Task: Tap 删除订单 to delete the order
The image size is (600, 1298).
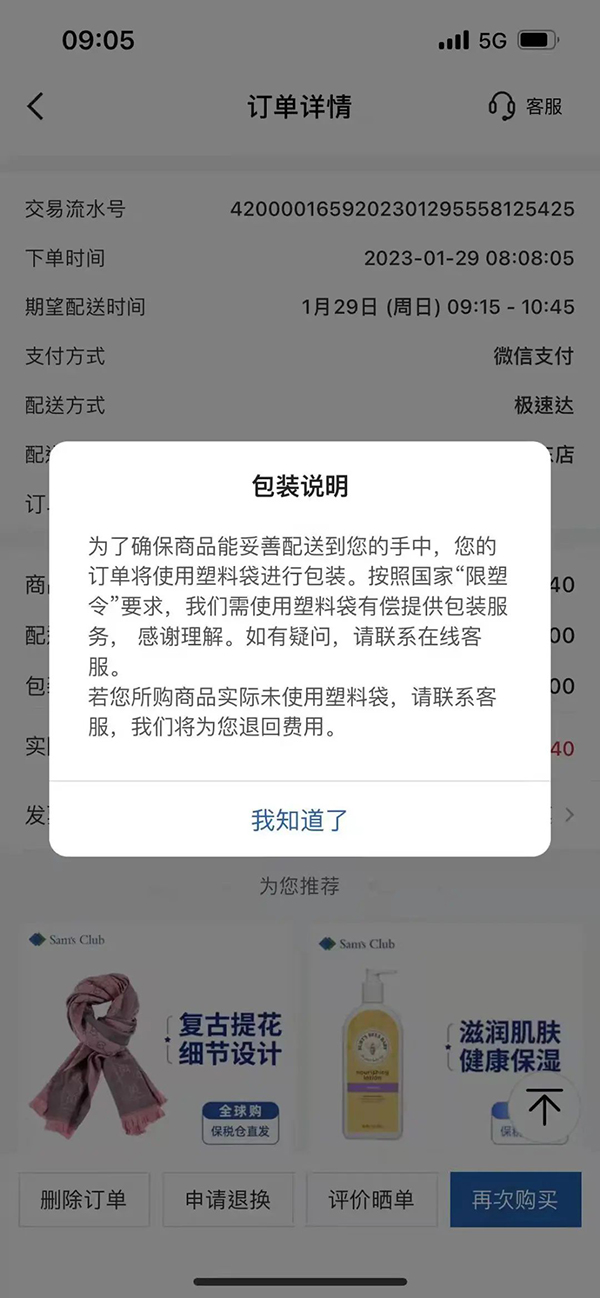Action: click(x=84, y=1199)
